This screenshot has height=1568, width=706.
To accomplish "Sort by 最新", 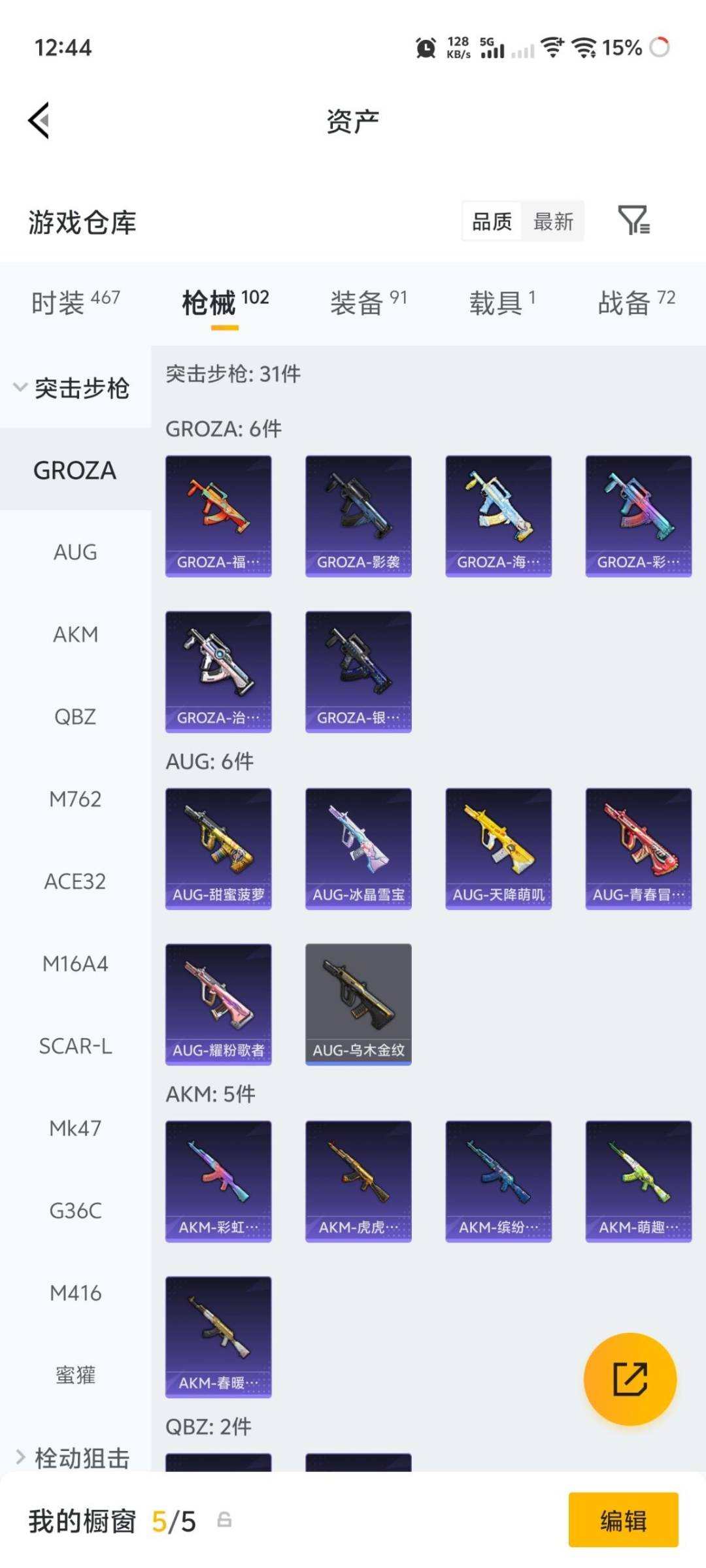I will click(x=553, y=221).
